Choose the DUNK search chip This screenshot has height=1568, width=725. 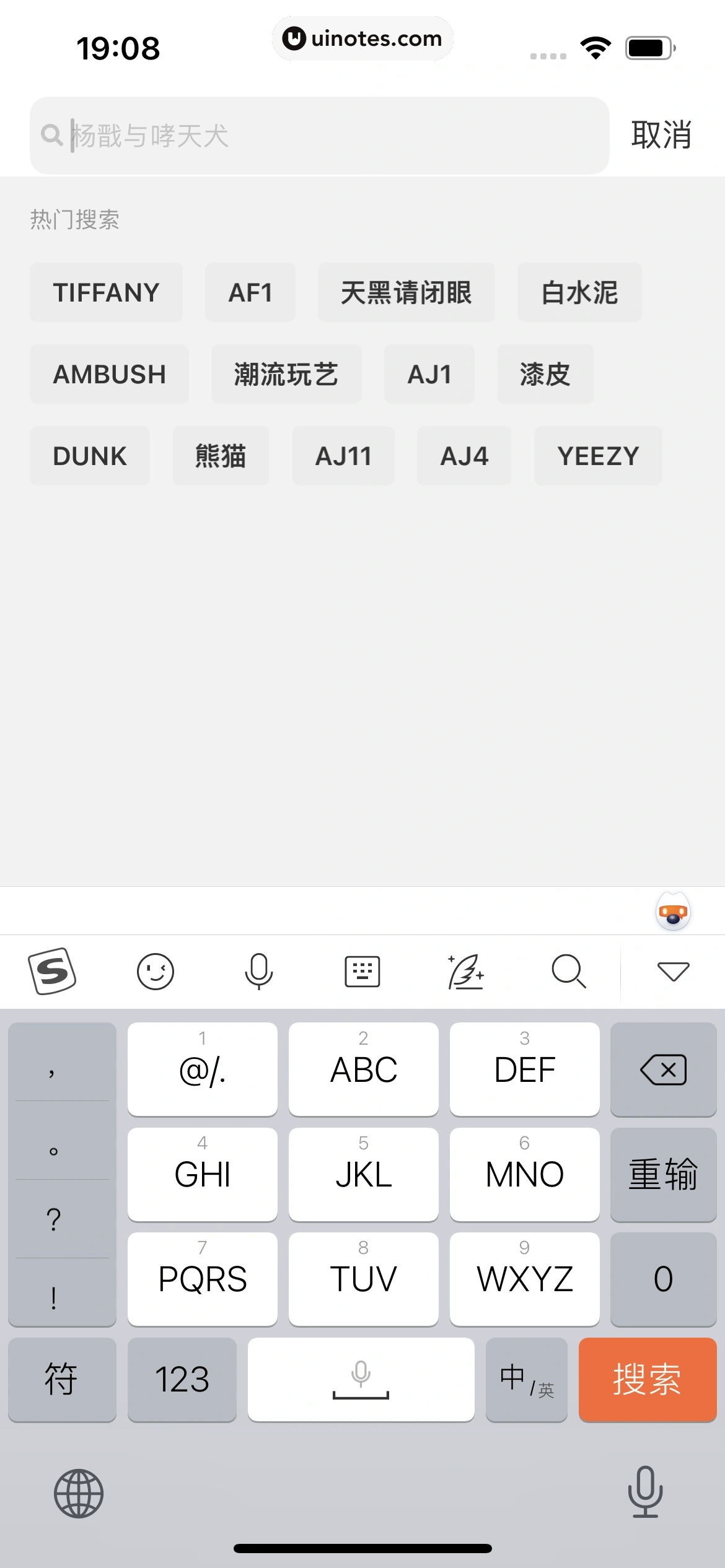click(x=90, y=456)
